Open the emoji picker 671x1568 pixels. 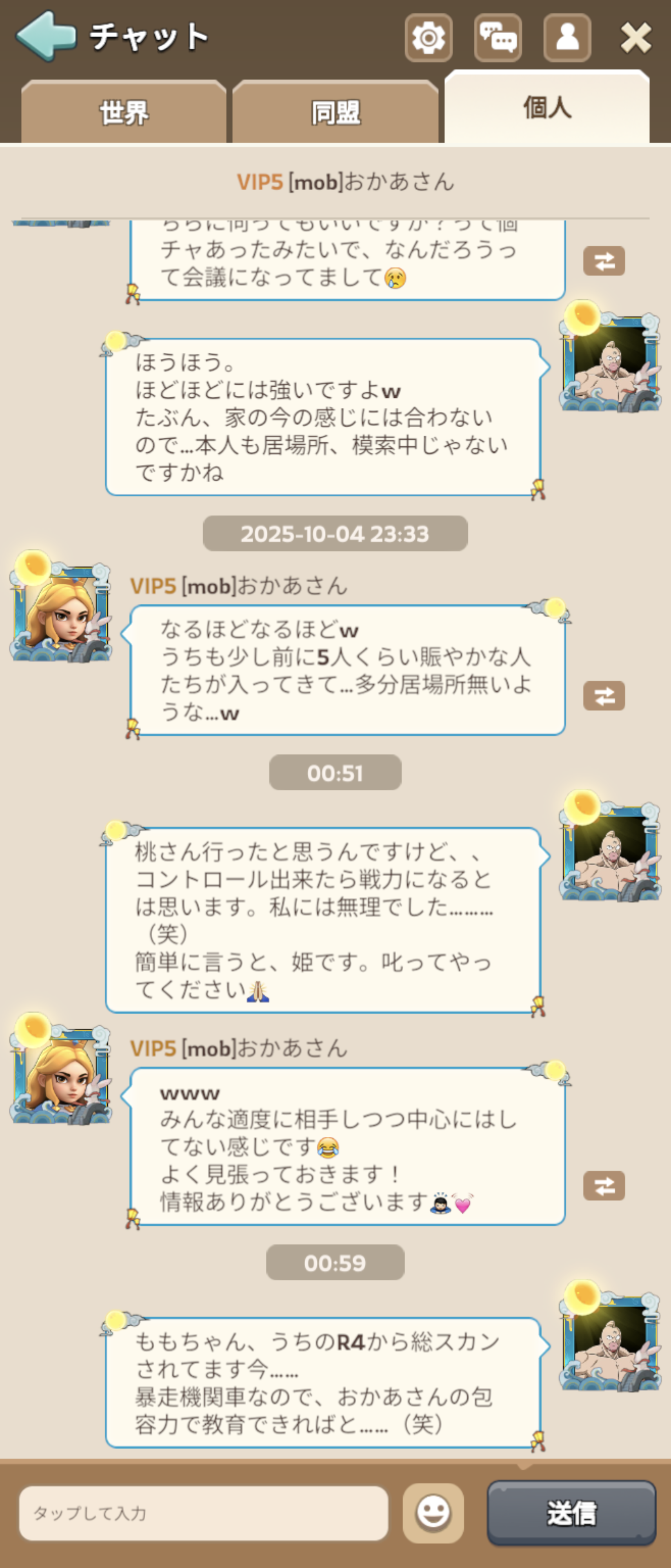pyautogui.click(x=433, y=1512)
